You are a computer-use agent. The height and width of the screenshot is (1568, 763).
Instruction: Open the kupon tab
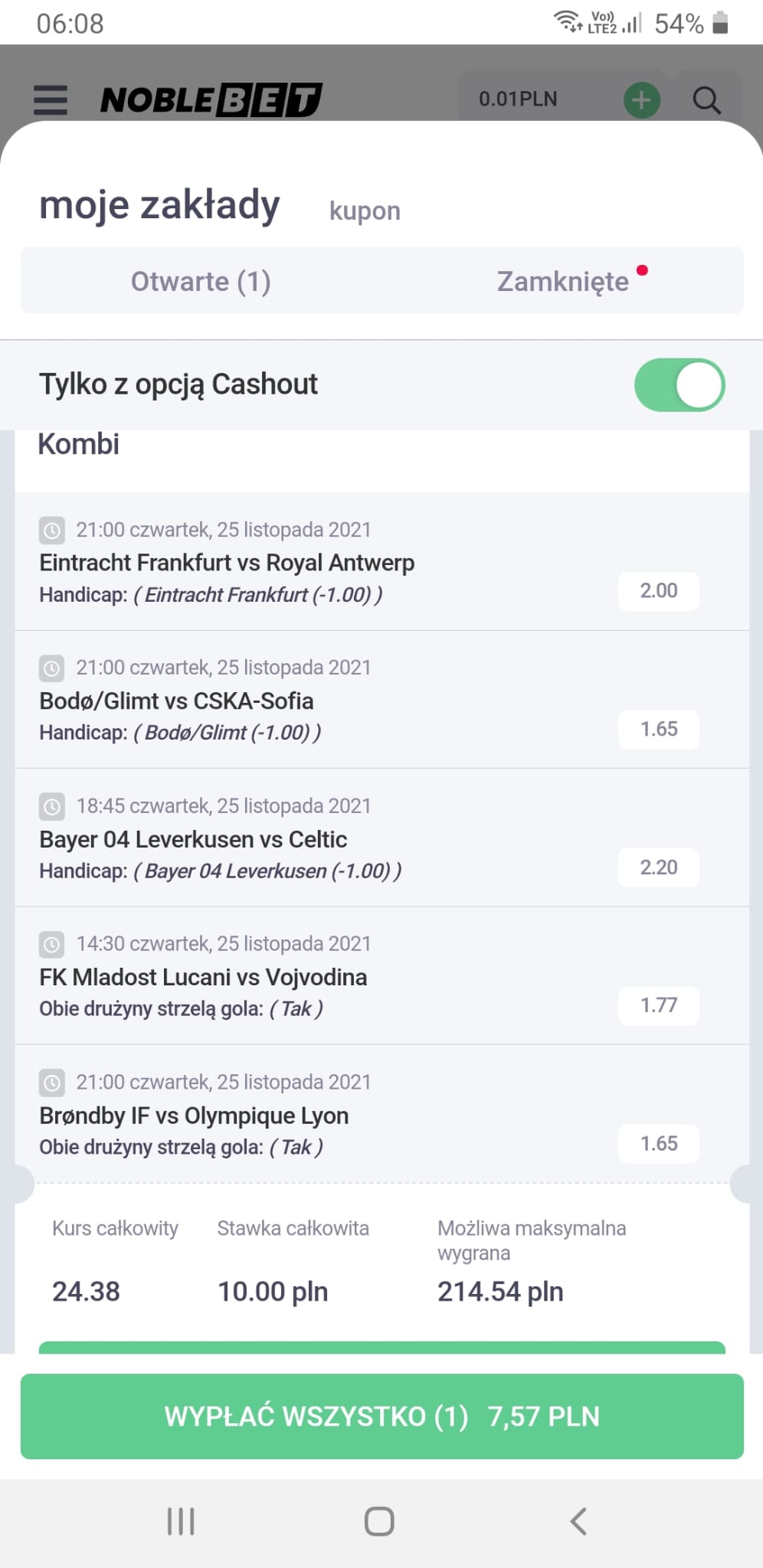coord(365,211)
